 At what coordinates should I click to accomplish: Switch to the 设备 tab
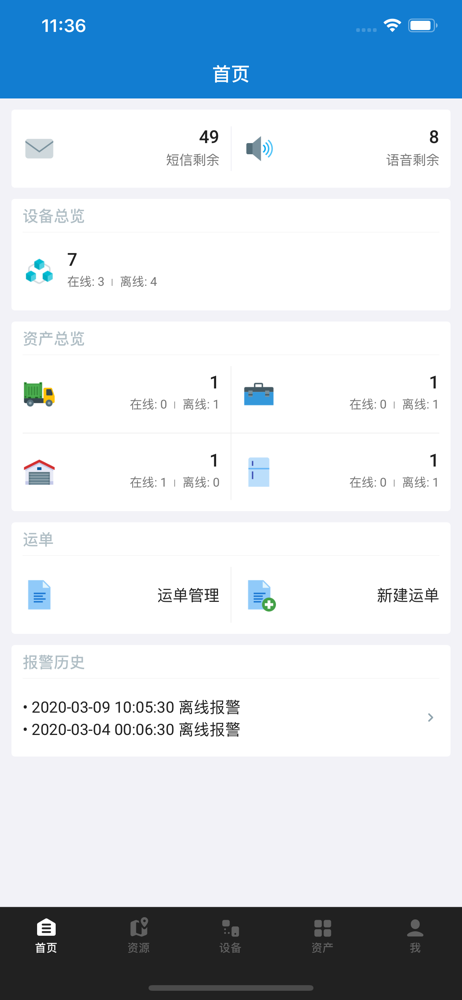230,936
